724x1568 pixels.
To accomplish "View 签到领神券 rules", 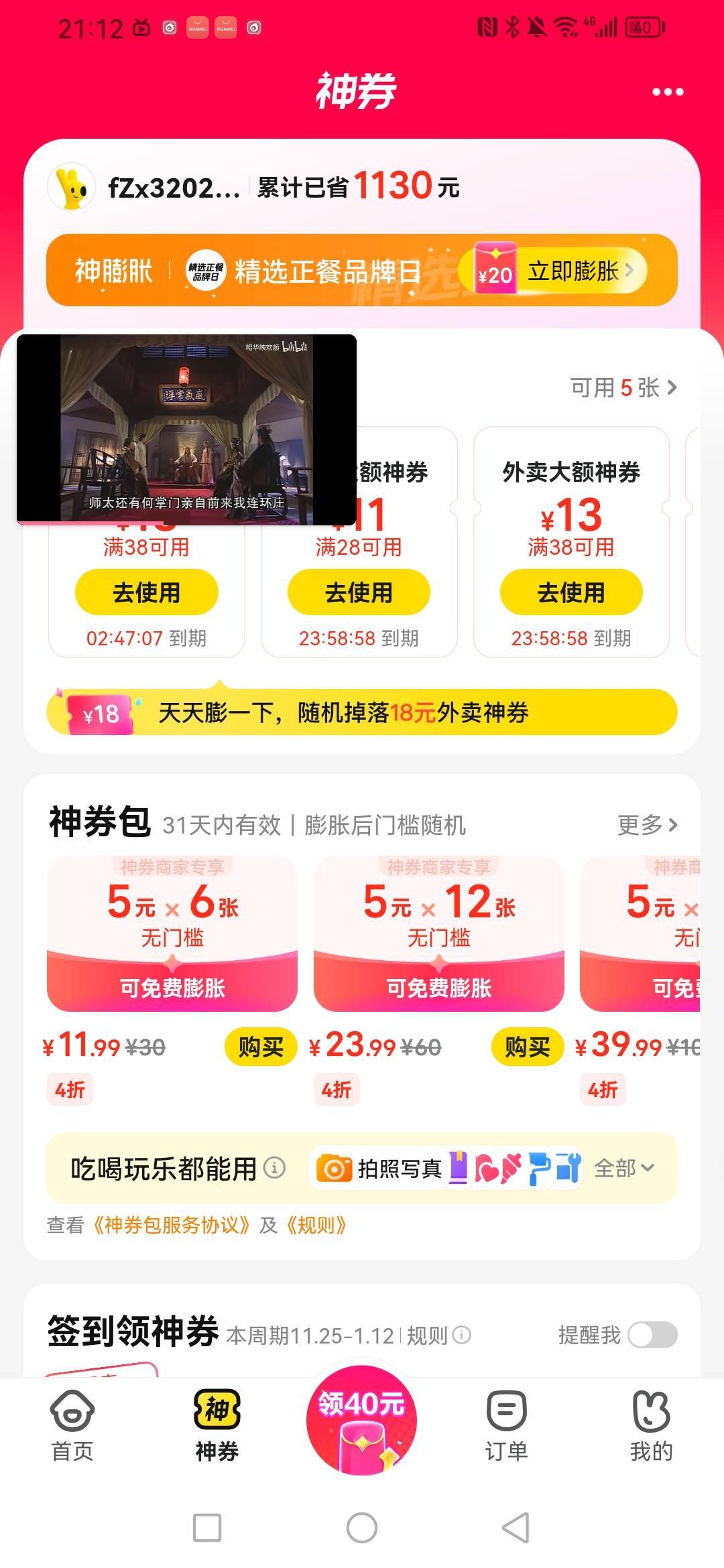I will pyautogui.click(x=438, y=1335).
